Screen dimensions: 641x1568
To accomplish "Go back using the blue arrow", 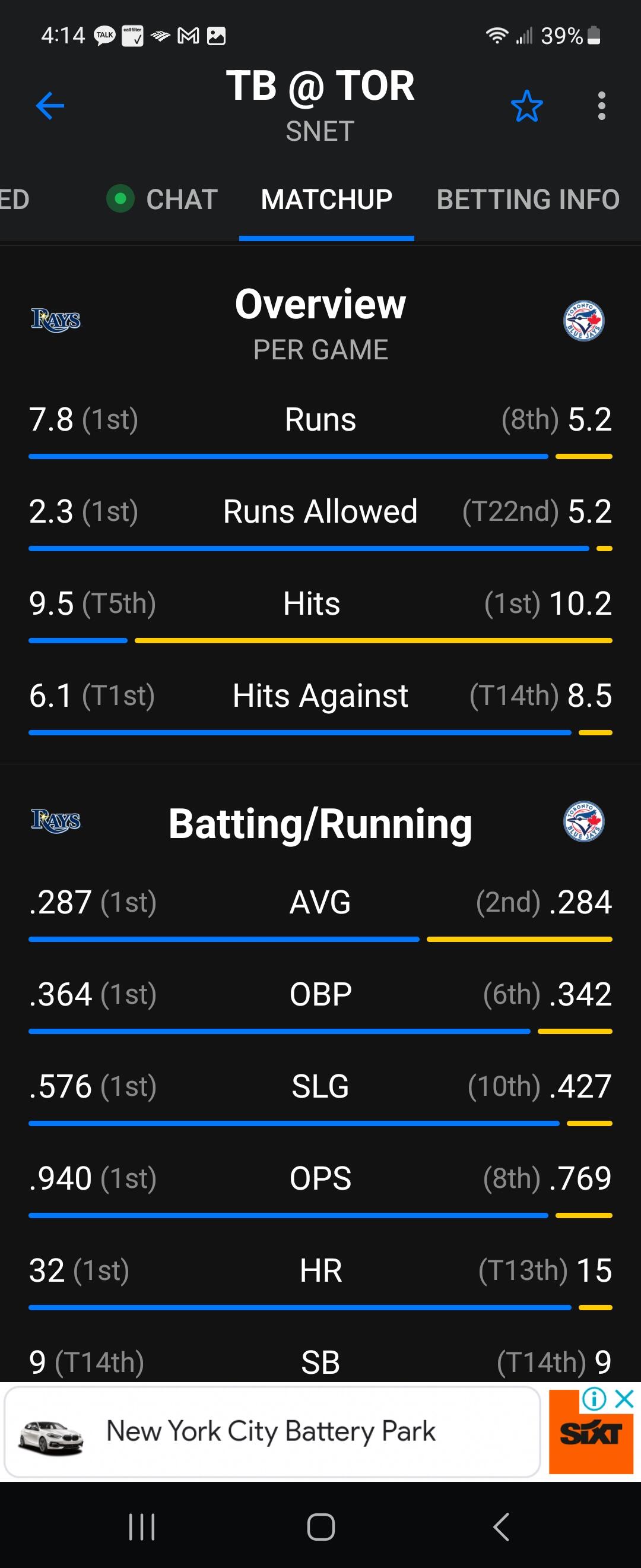I will [50, 106].
